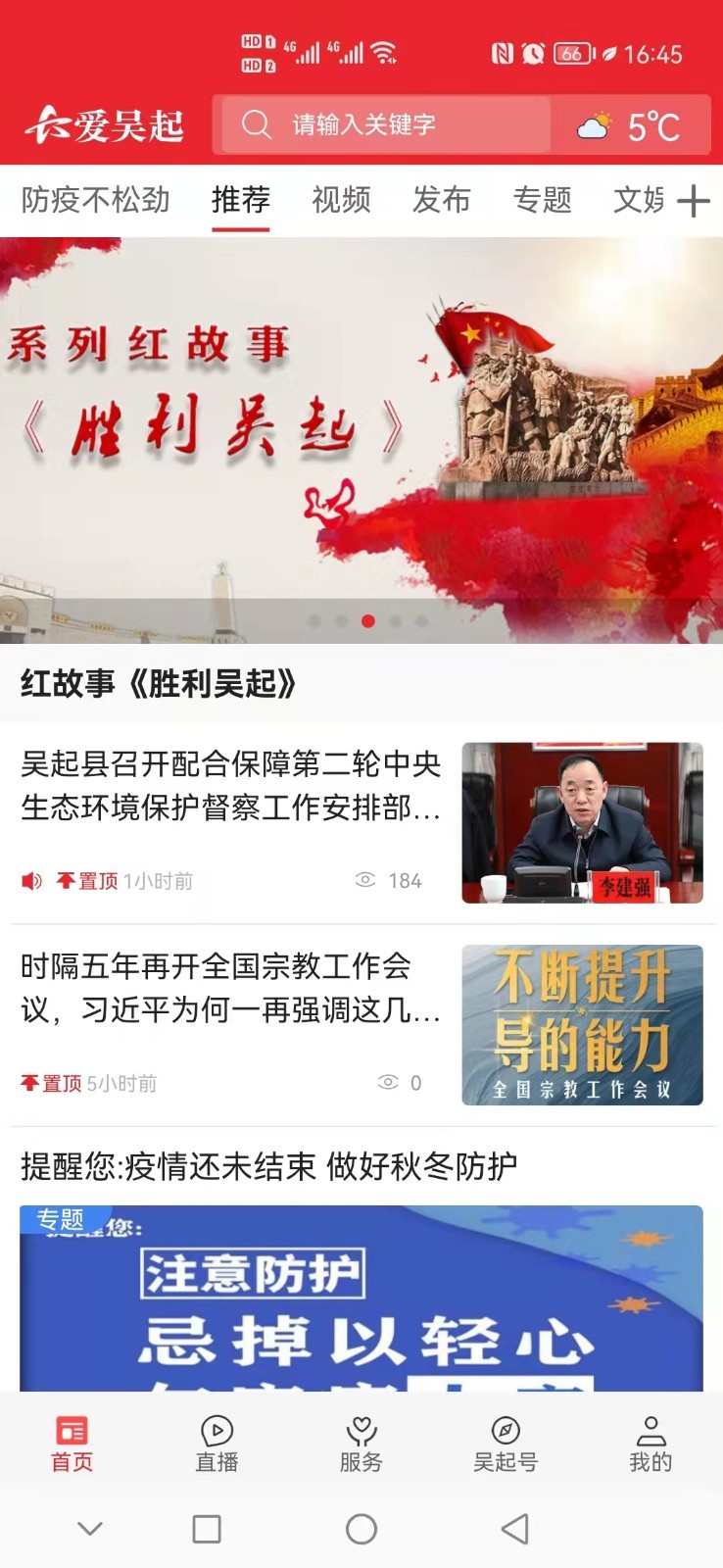Go to the 发布 tab
Screen dimensions: 723x1568
(x=441, y=200)
